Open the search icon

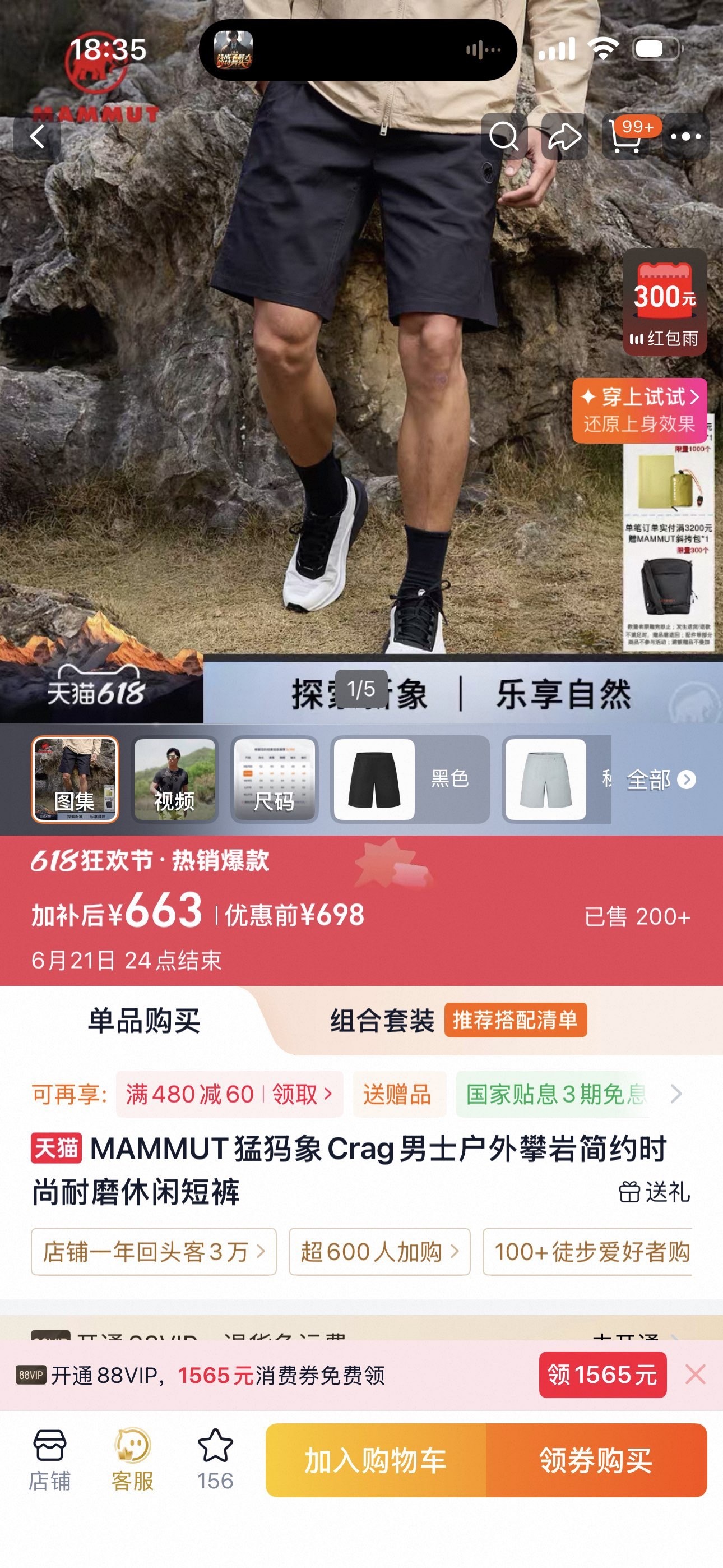click(504, 136)
